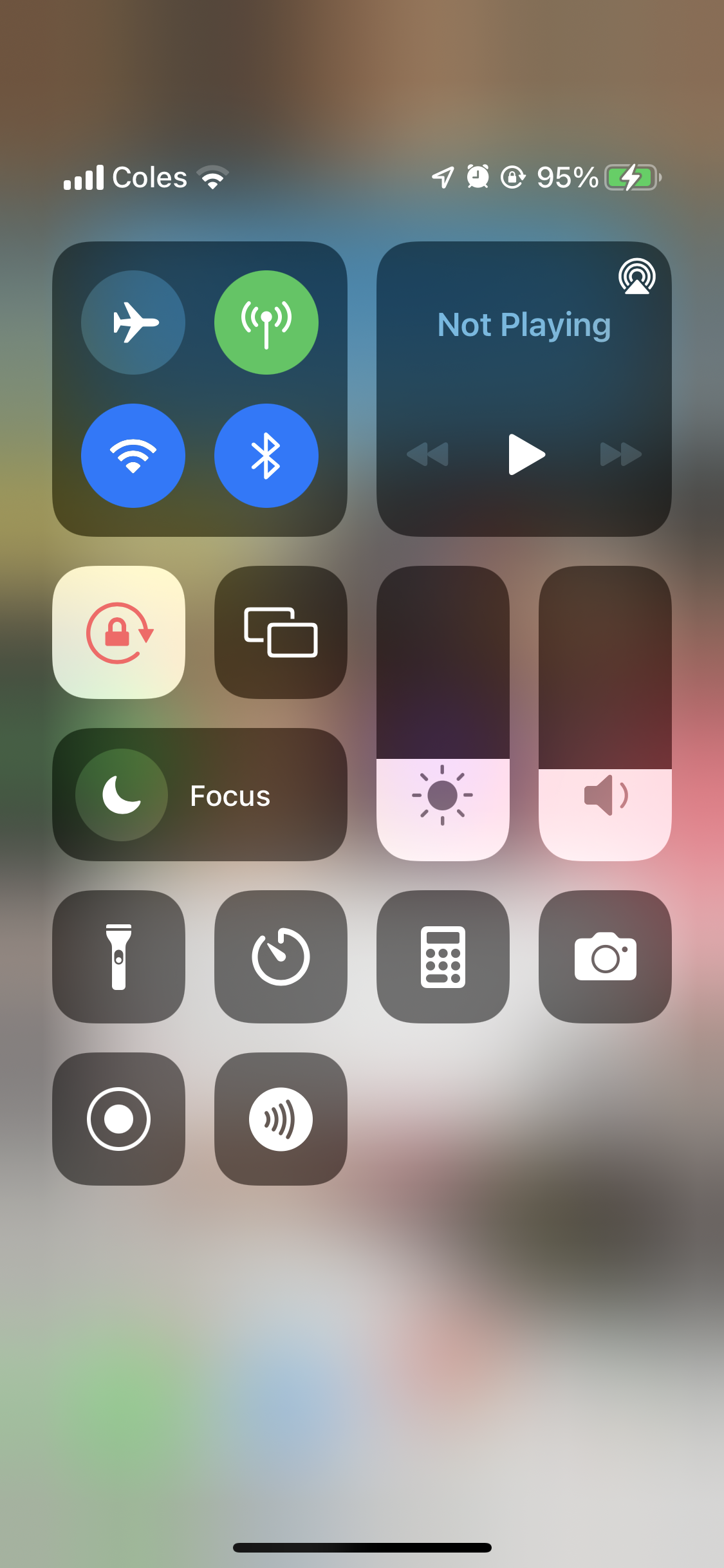Open Screen Mirroring
This screenshot has width=724, height=1568.
click(281, 633)
